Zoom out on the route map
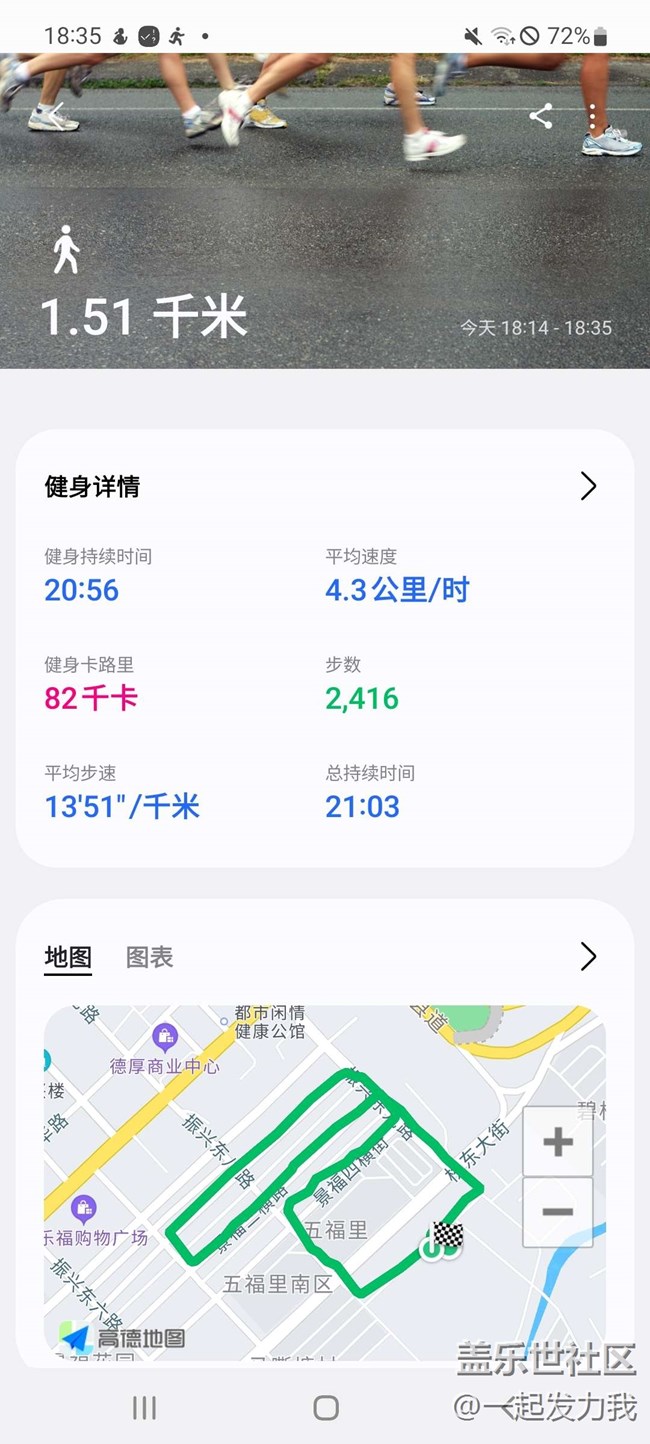 pos(557,1212)
